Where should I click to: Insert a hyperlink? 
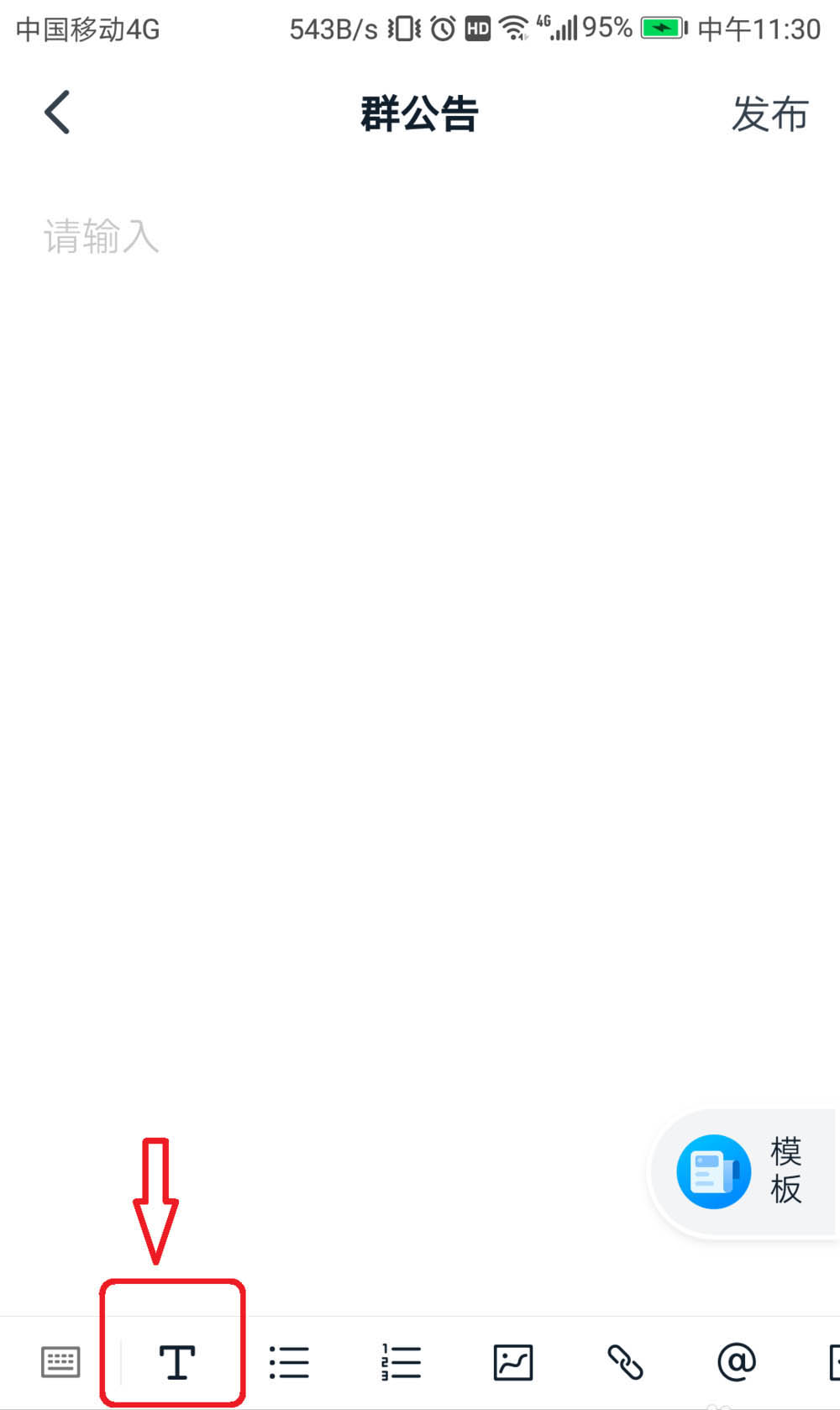tap(625, 1362)
